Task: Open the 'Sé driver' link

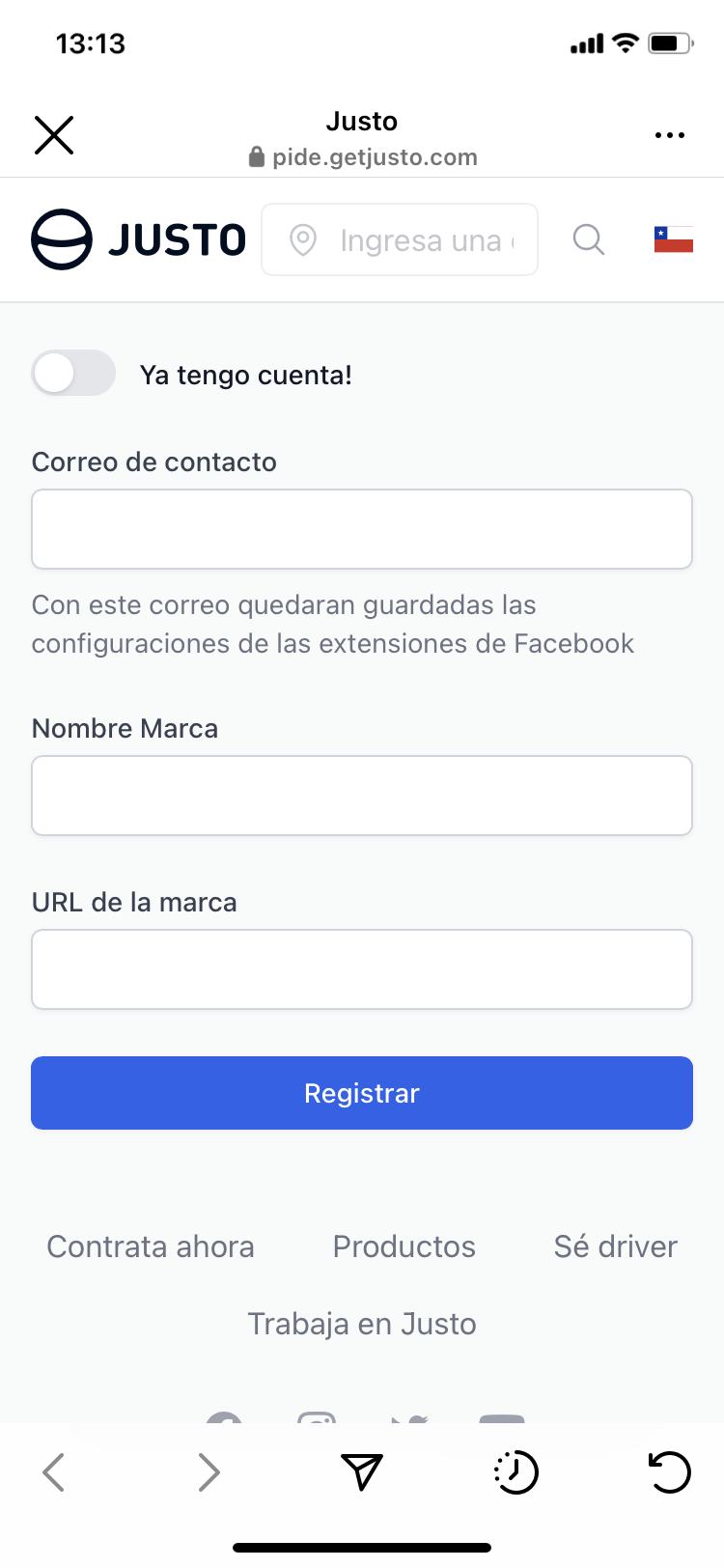Action: pos(616,1246)
